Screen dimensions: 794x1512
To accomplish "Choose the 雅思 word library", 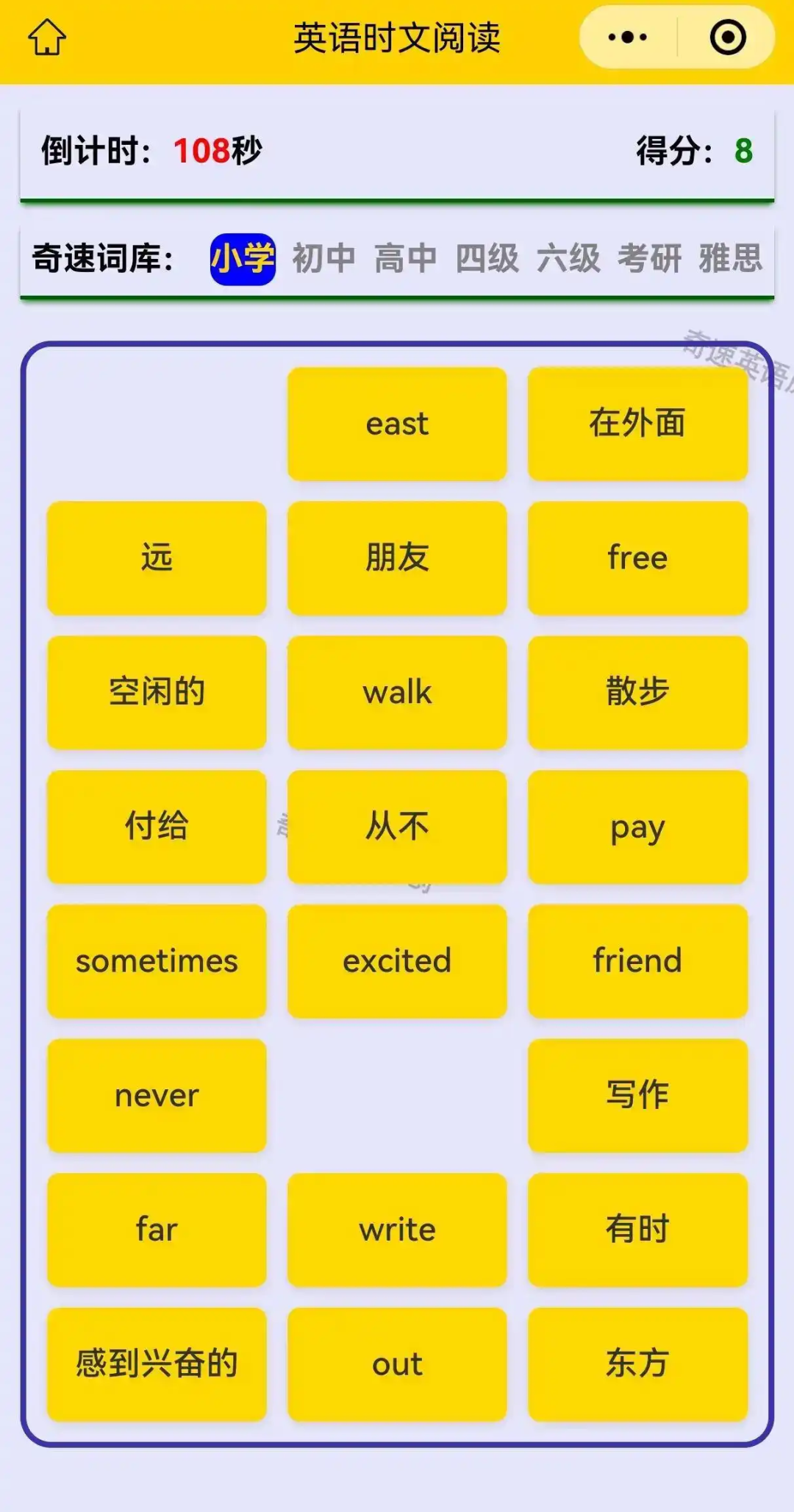I will click(730, 259).
